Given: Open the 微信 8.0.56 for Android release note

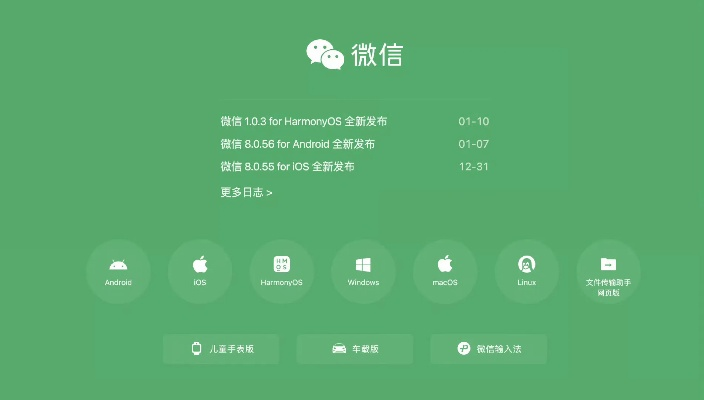Looking at the screenshot, I should 298,144.
